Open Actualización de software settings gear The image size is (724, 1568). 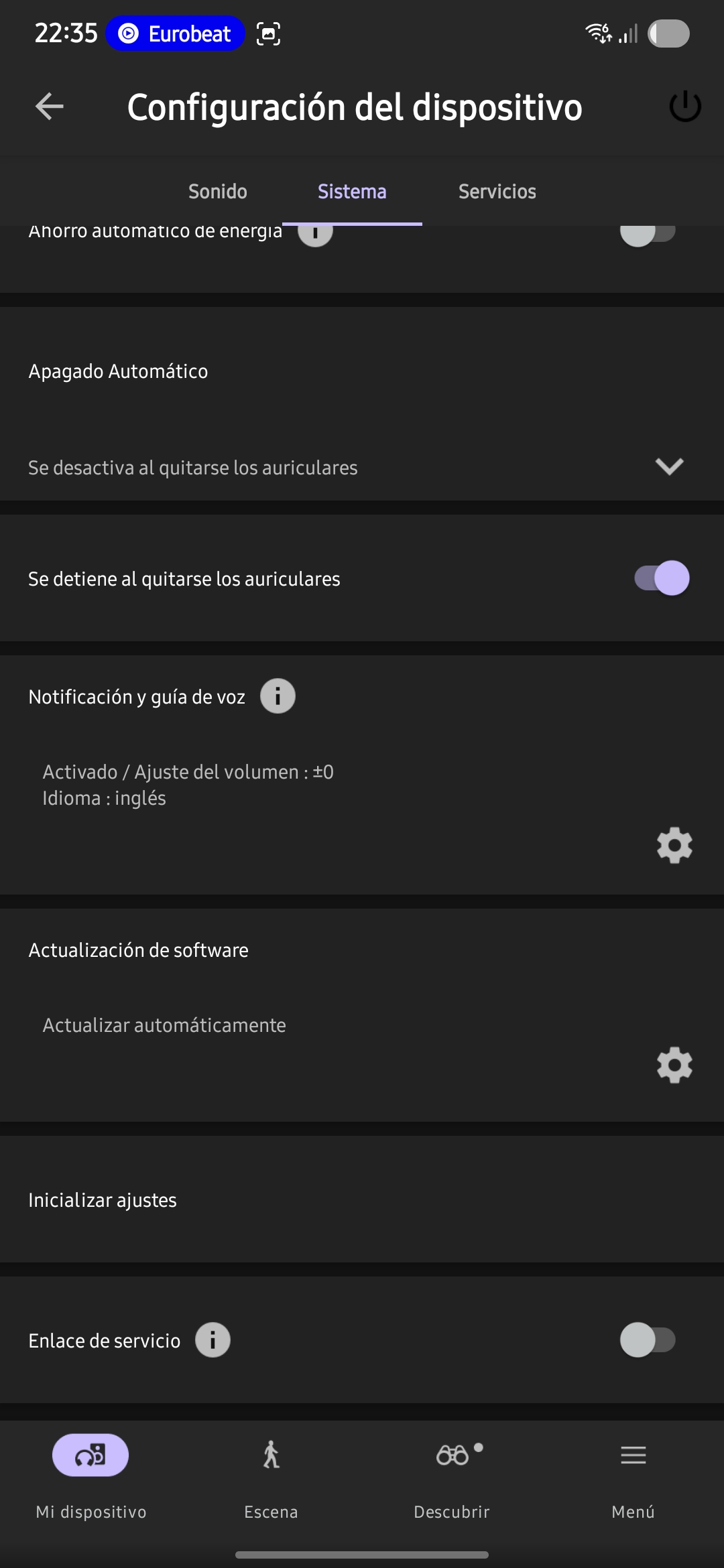point(674,1065)
